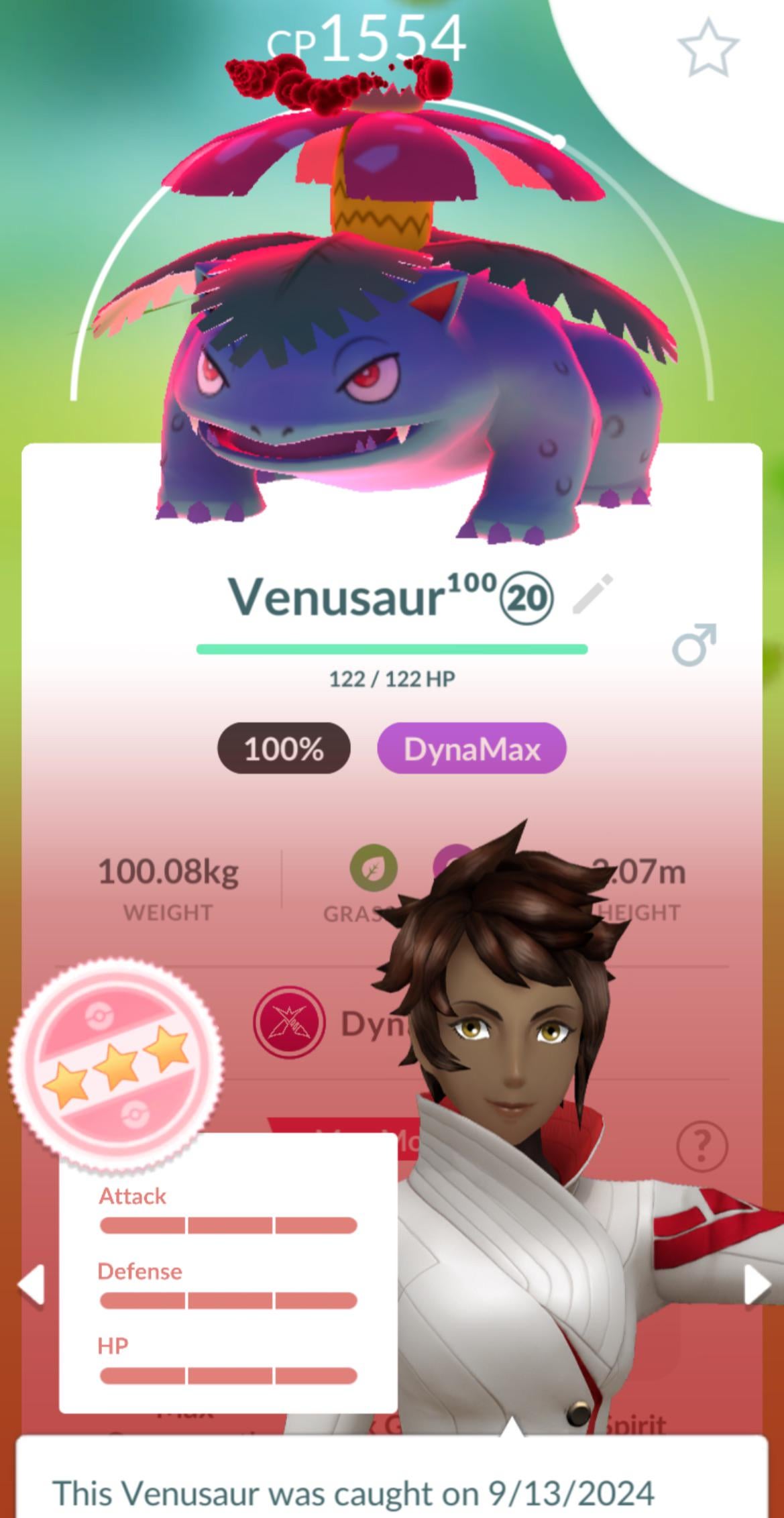Open the 100% tag
This screenshot has height=1518, width=784.
(284, 749)
